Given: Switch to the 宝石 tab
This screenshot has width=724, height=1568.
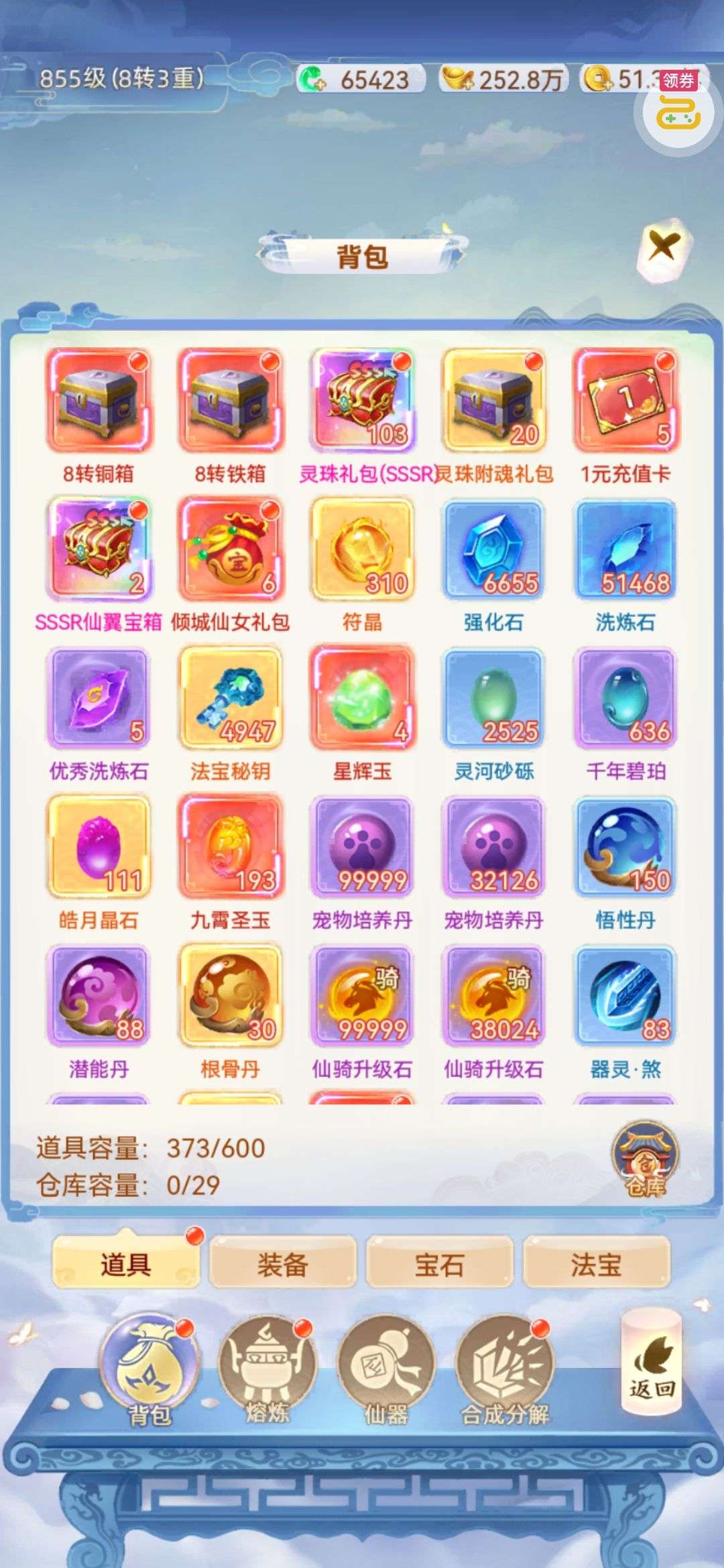Looking at the screenshot, I should [x=439, y=1264].
